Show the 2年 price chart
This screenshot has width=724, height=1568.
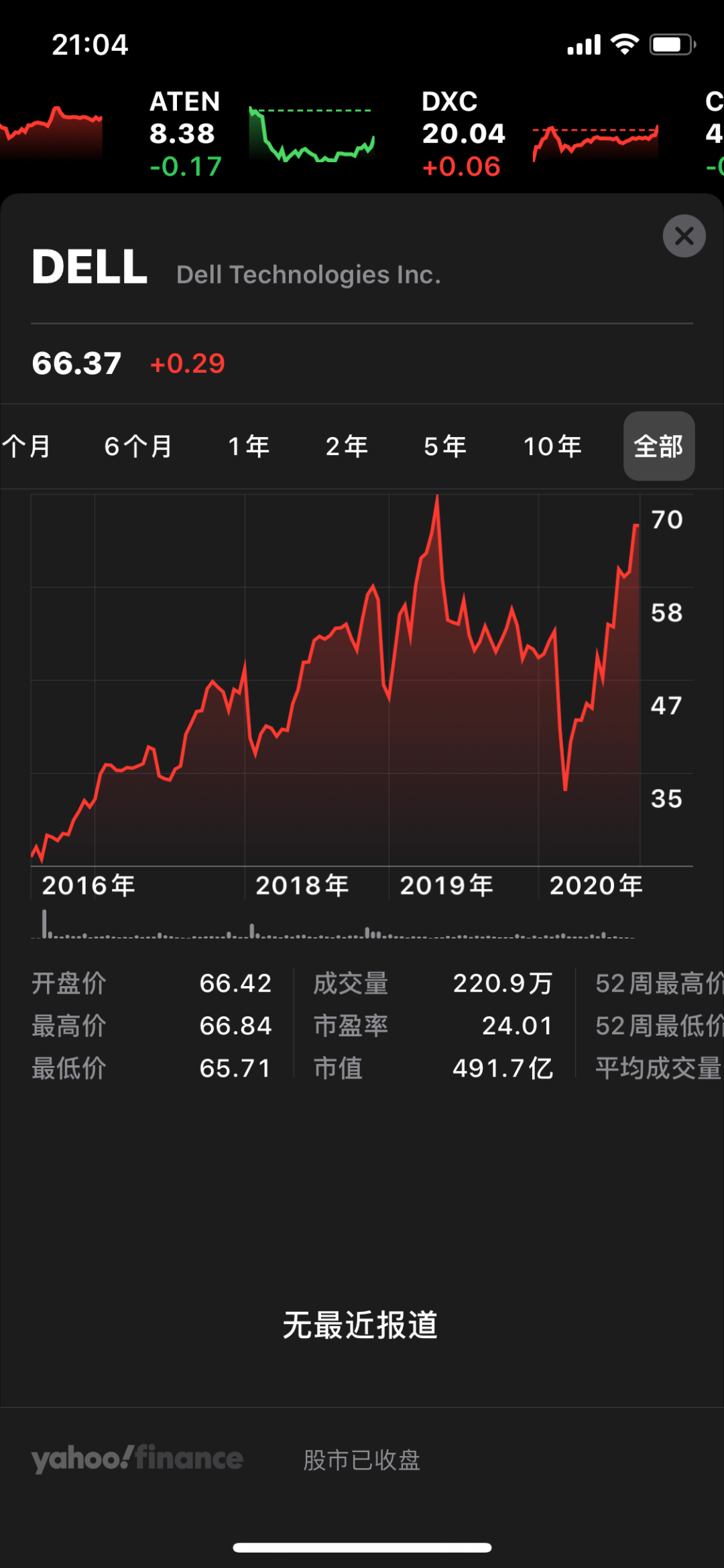(347, 446)
